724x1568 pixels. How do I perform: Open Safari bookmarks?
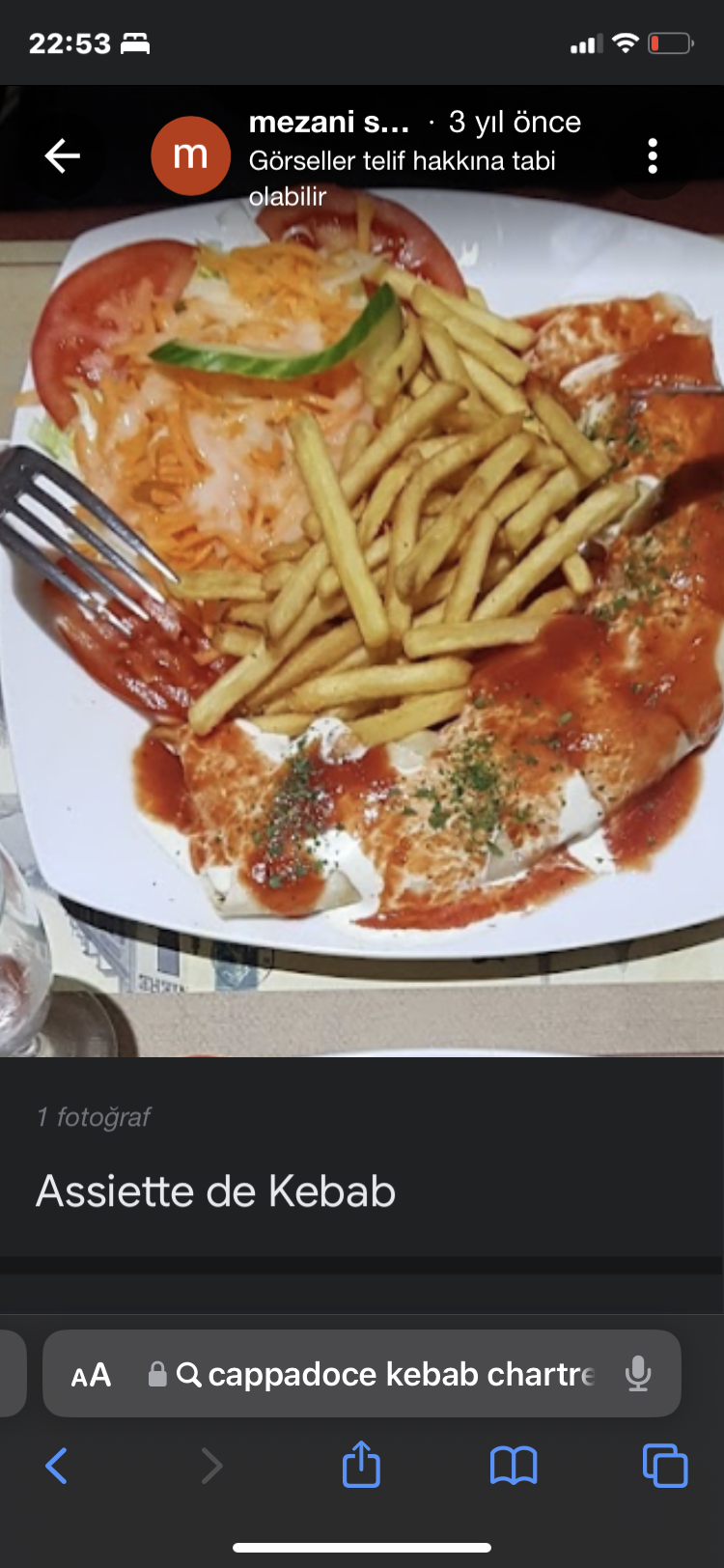(x=514, y=1466)
